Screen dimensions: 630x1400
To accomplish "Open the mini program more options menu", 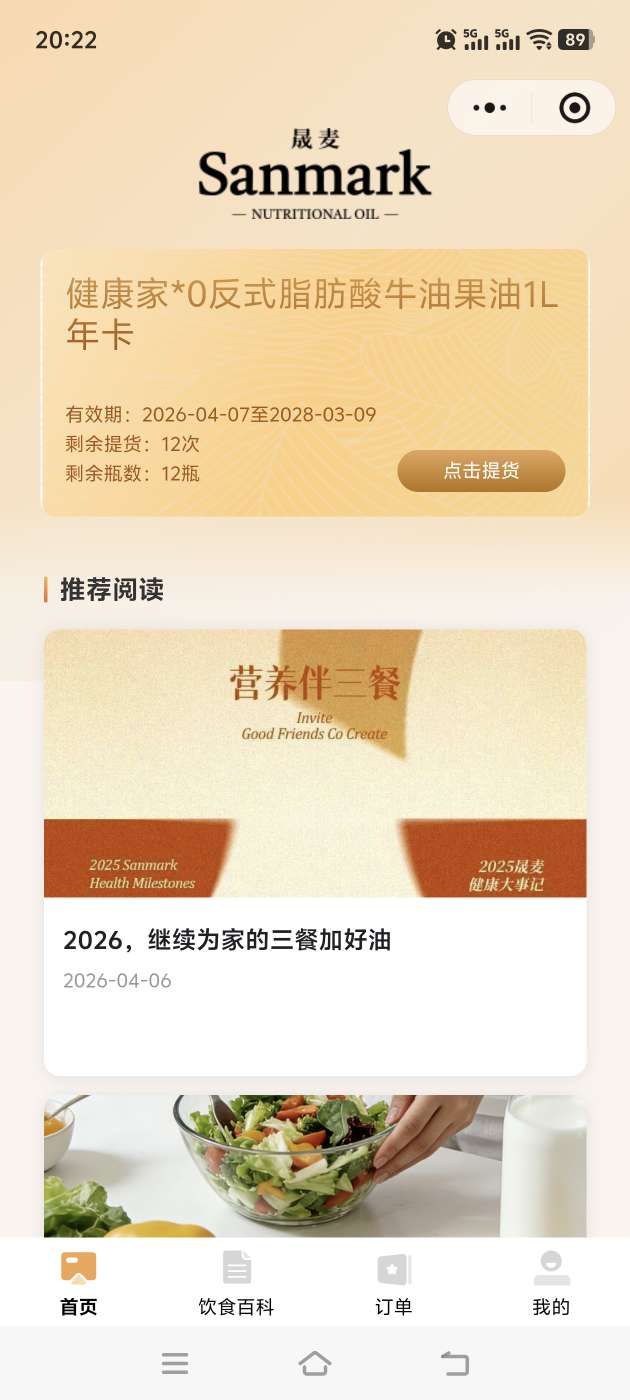I will pyautogui.click(x=490, y=108).
